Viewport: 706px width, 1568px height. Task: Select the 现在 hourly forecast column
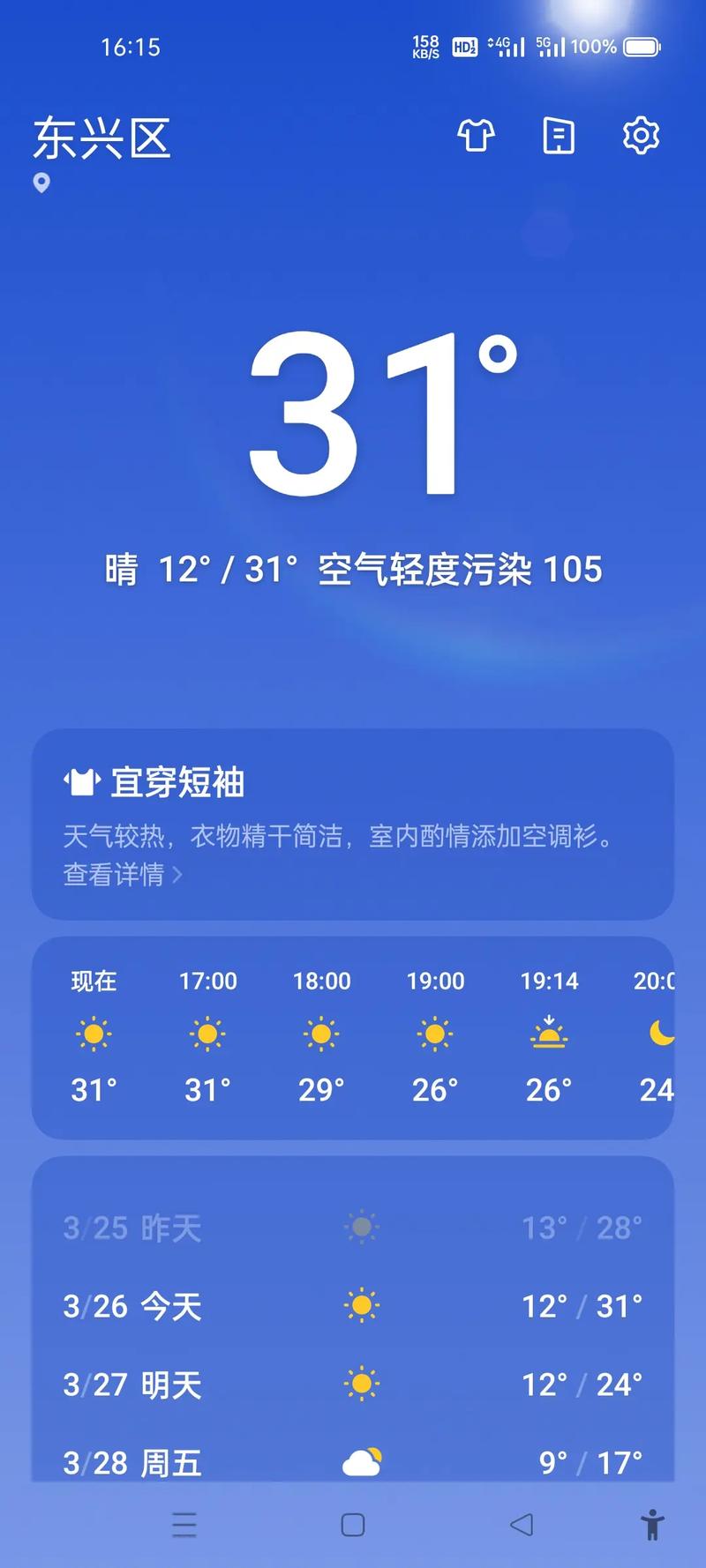93,1034
